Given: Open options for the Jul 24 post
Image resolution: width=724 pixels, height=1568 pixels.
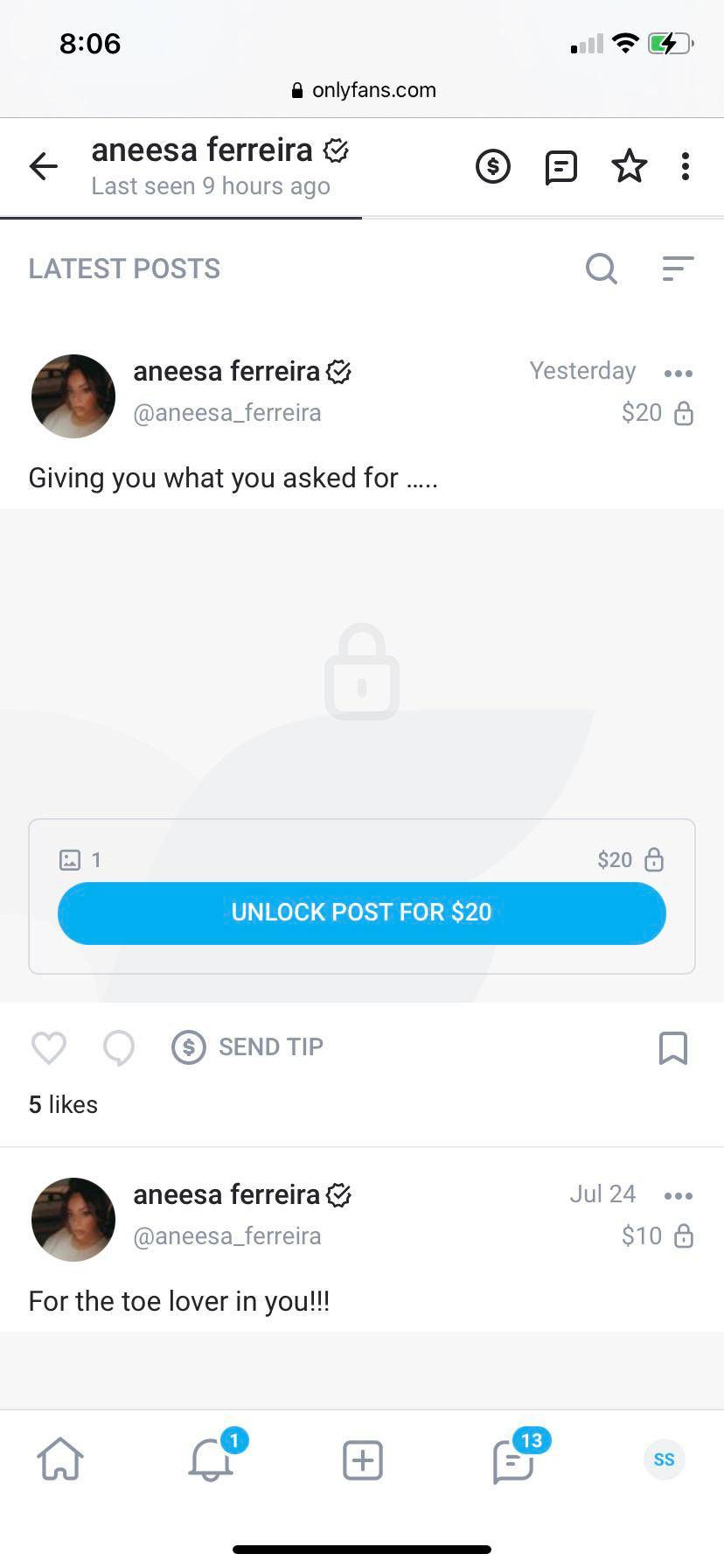Looking at the screenshot, I should (678, 1196).
